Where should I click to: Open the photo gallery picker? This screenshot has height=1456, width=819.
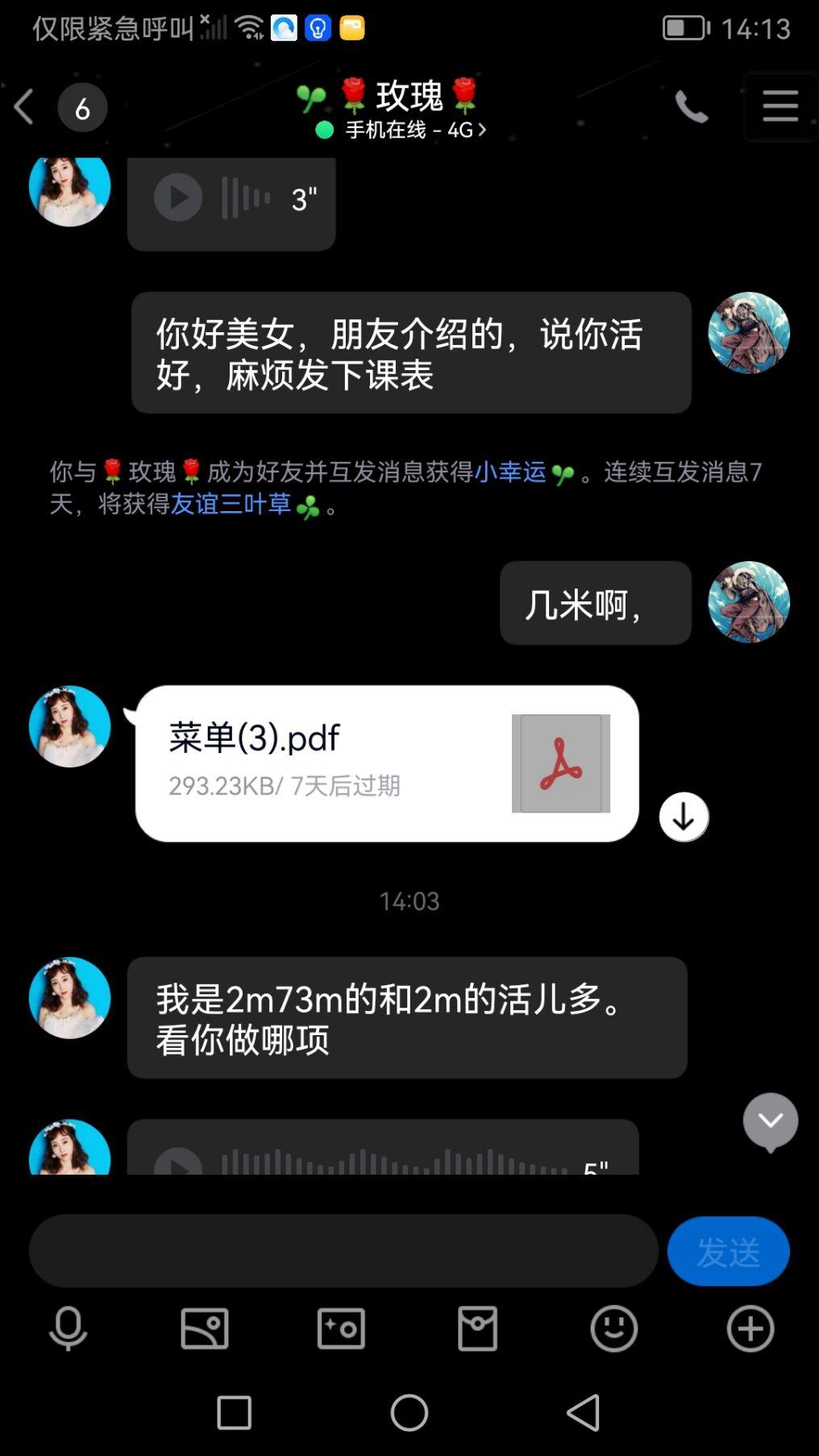click(x=205, y=1328)
